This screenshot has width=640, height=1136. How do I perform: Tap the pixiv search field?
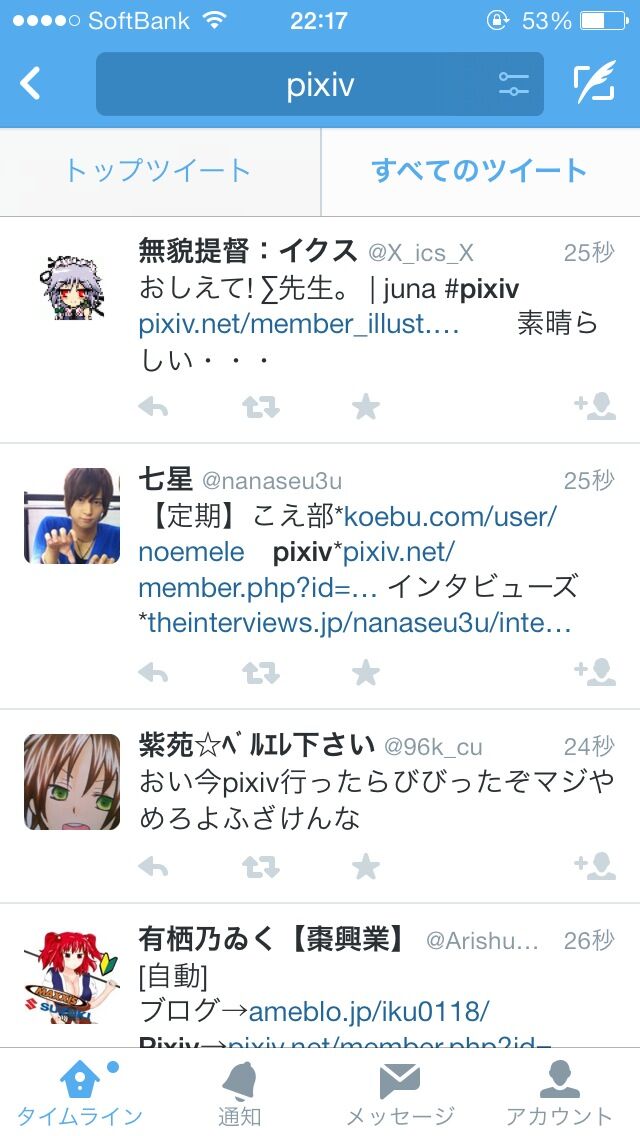[320, 84]
